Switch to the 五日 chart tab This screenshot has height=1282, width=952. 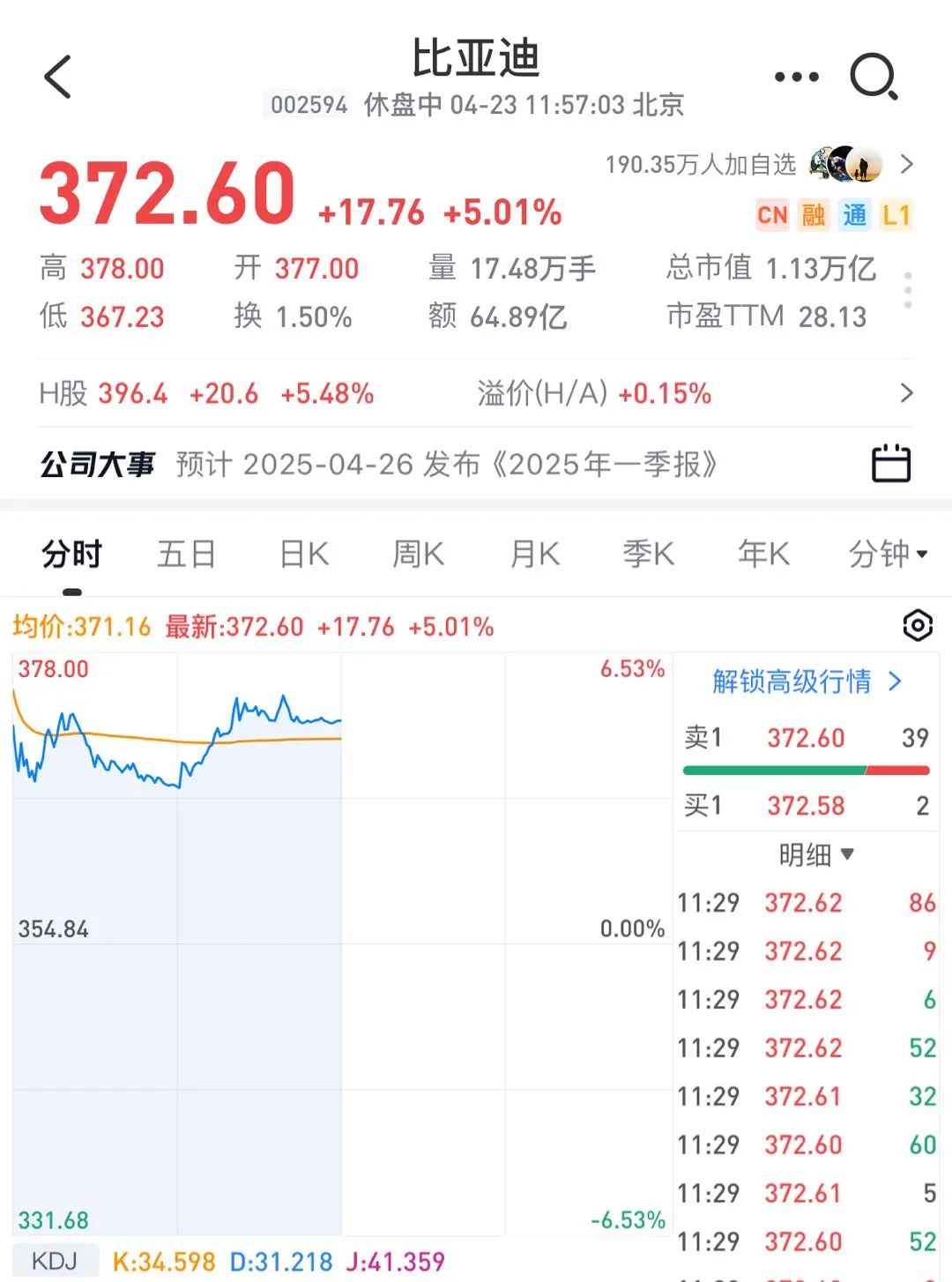(x=186, y=555)
